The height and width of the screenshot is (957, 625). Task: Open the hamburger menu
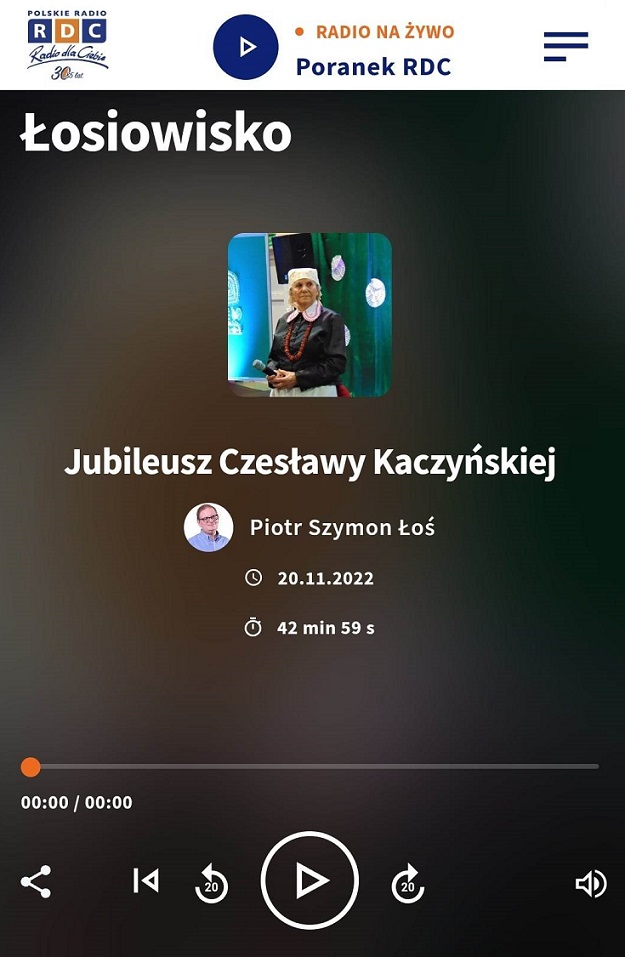[x=565, y=46]
